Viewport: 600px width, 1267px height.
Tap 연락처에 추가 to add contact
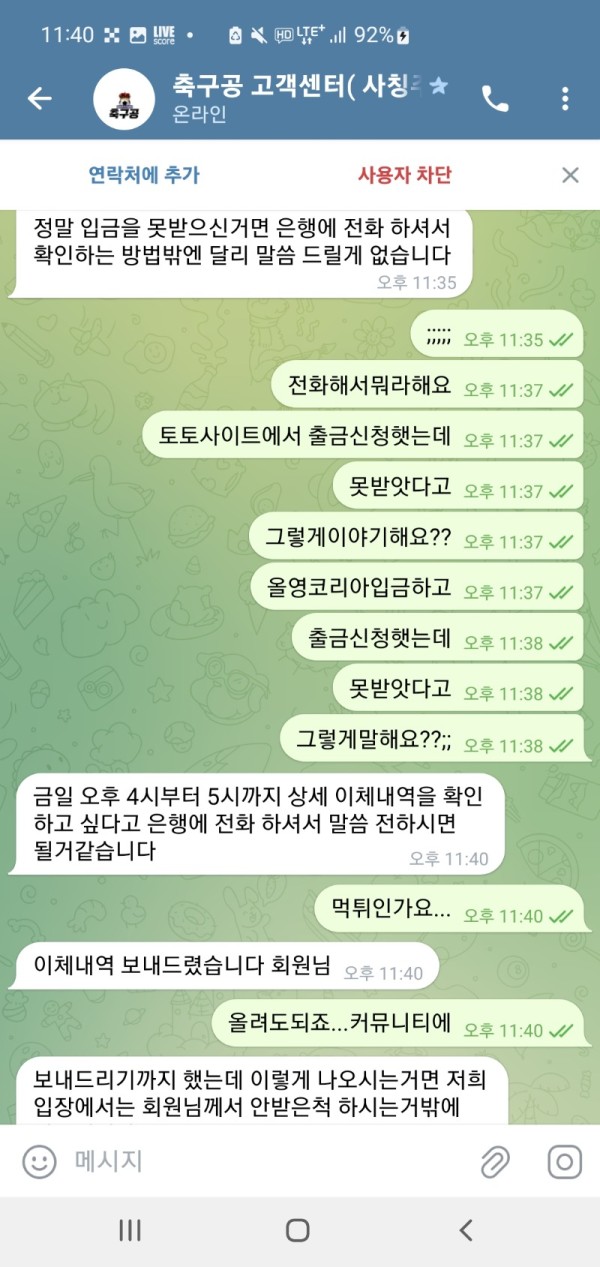(144, 175)
